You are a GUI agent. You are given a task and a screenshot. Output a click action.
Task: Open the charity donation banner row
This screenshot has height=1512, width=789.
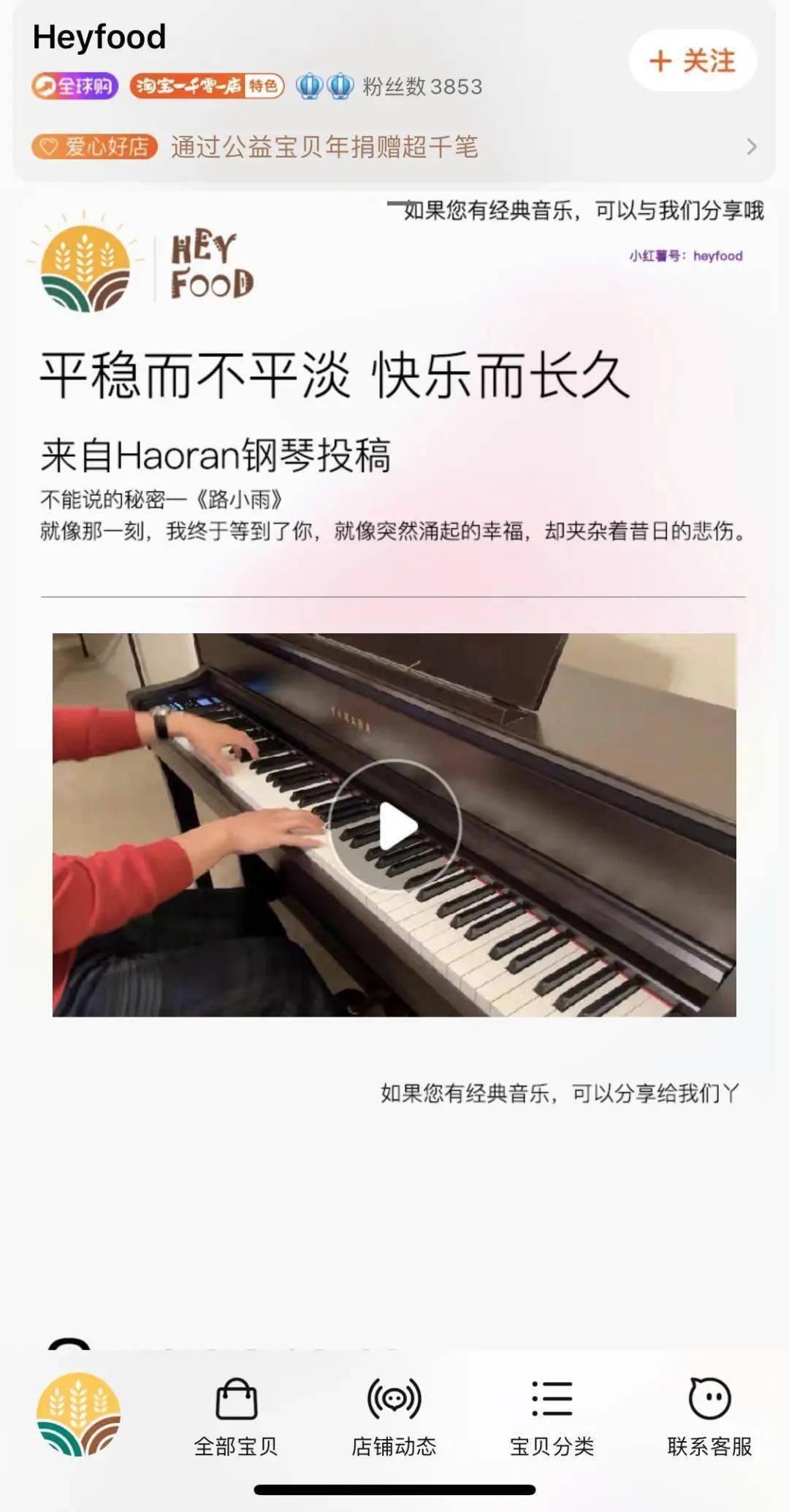[x=394, y=147]
